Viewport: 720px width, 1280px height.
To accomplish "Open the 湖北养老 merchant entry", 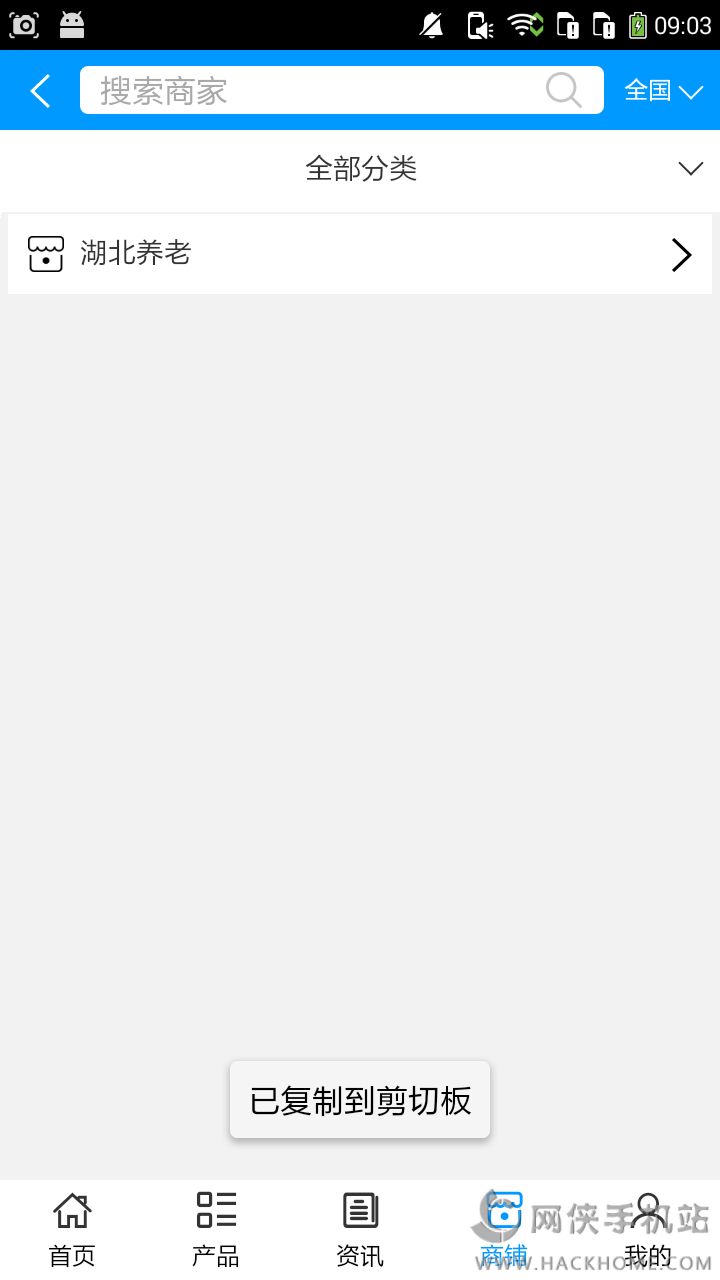I will pyautogui.click(x=360, y=254).
